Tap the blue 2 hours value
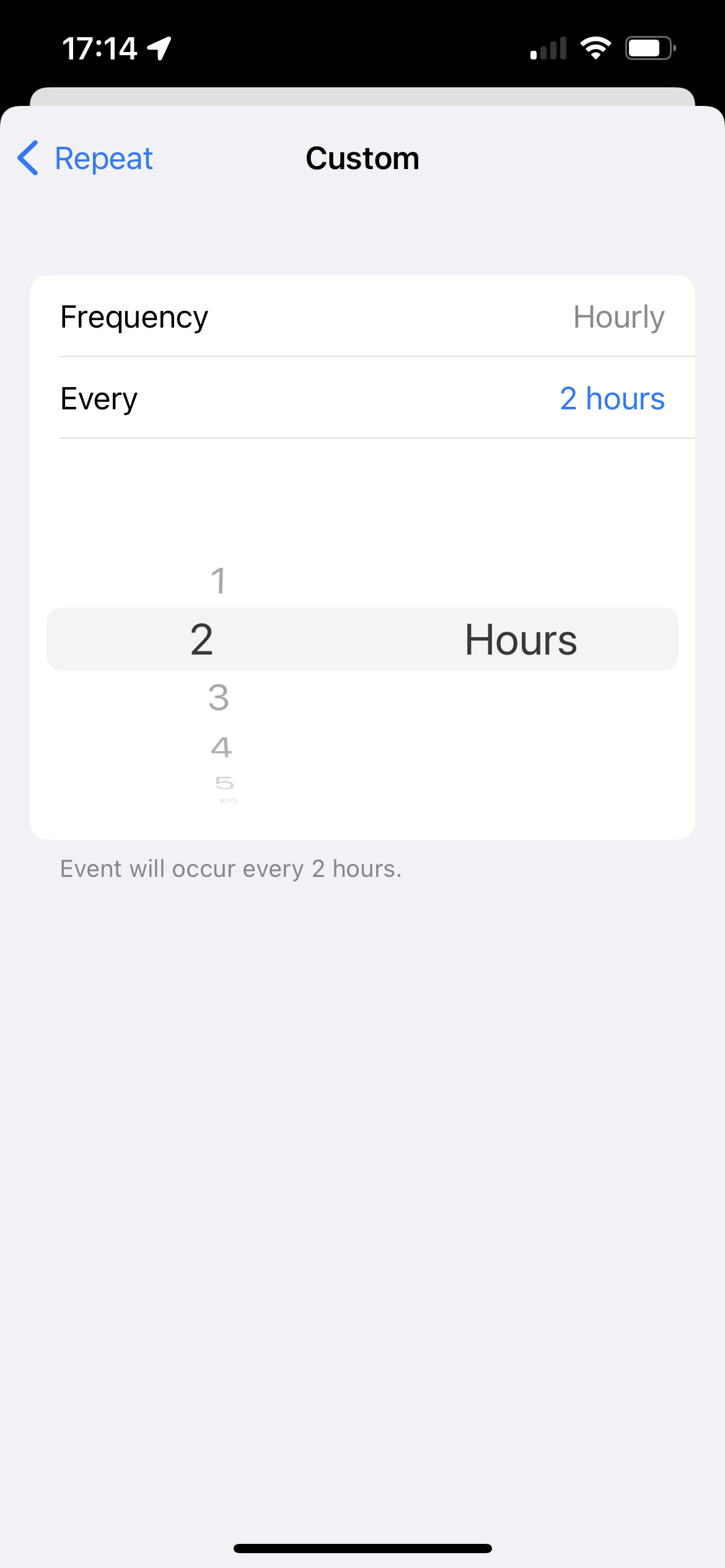725x1568 pixels. point(612,398)
